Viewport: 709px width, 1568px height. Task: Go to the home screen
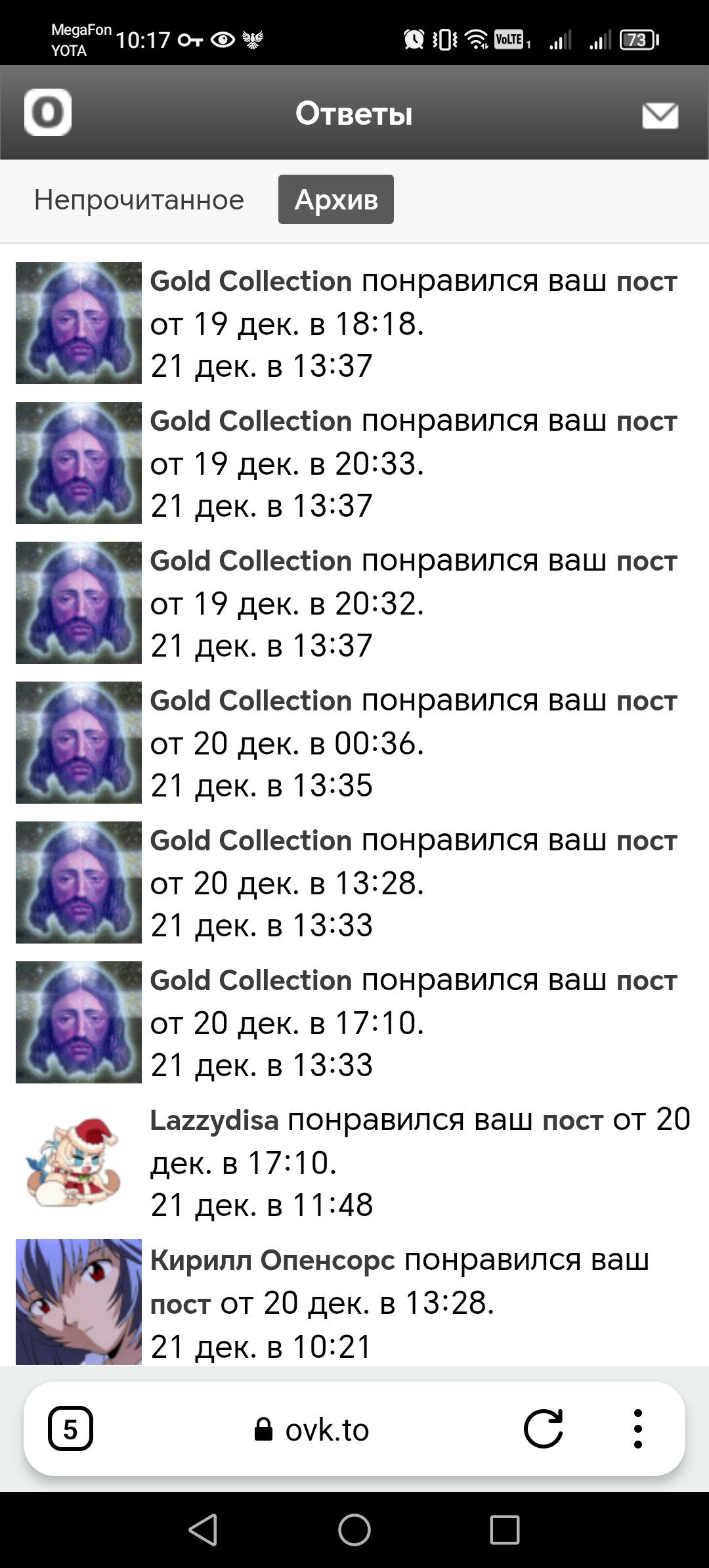pyautogui.click(x=354, y=1530)
